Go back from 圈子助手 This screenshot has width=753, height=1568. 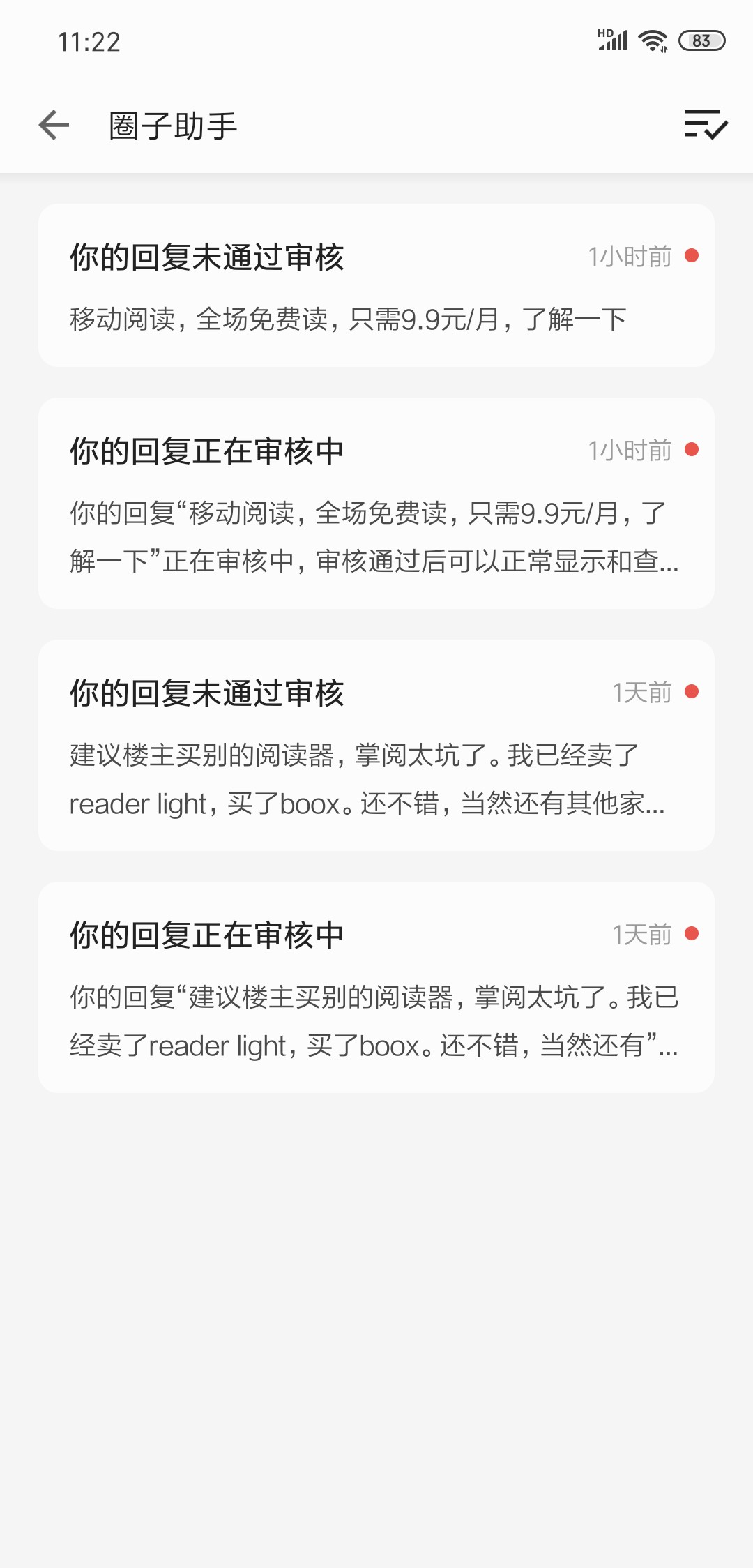coord(54,126)
